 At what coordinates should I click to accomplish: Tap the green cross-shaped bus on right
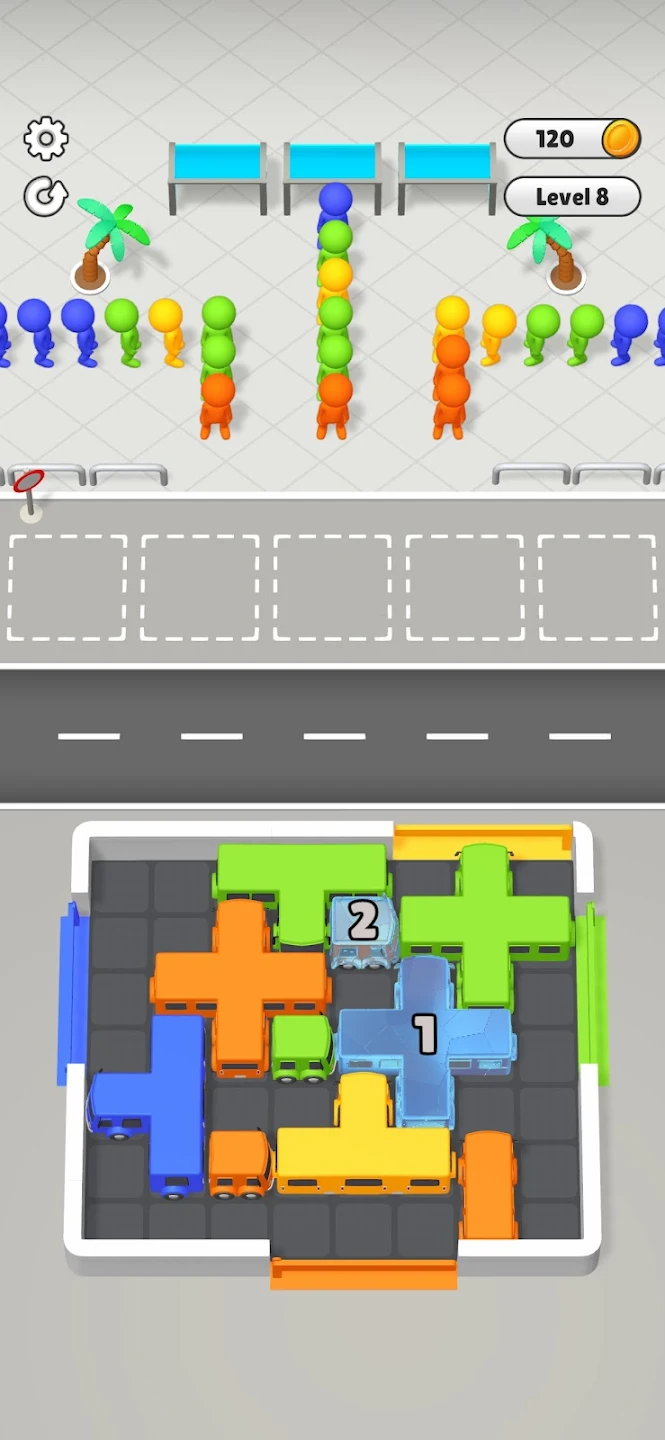(485, 920)
